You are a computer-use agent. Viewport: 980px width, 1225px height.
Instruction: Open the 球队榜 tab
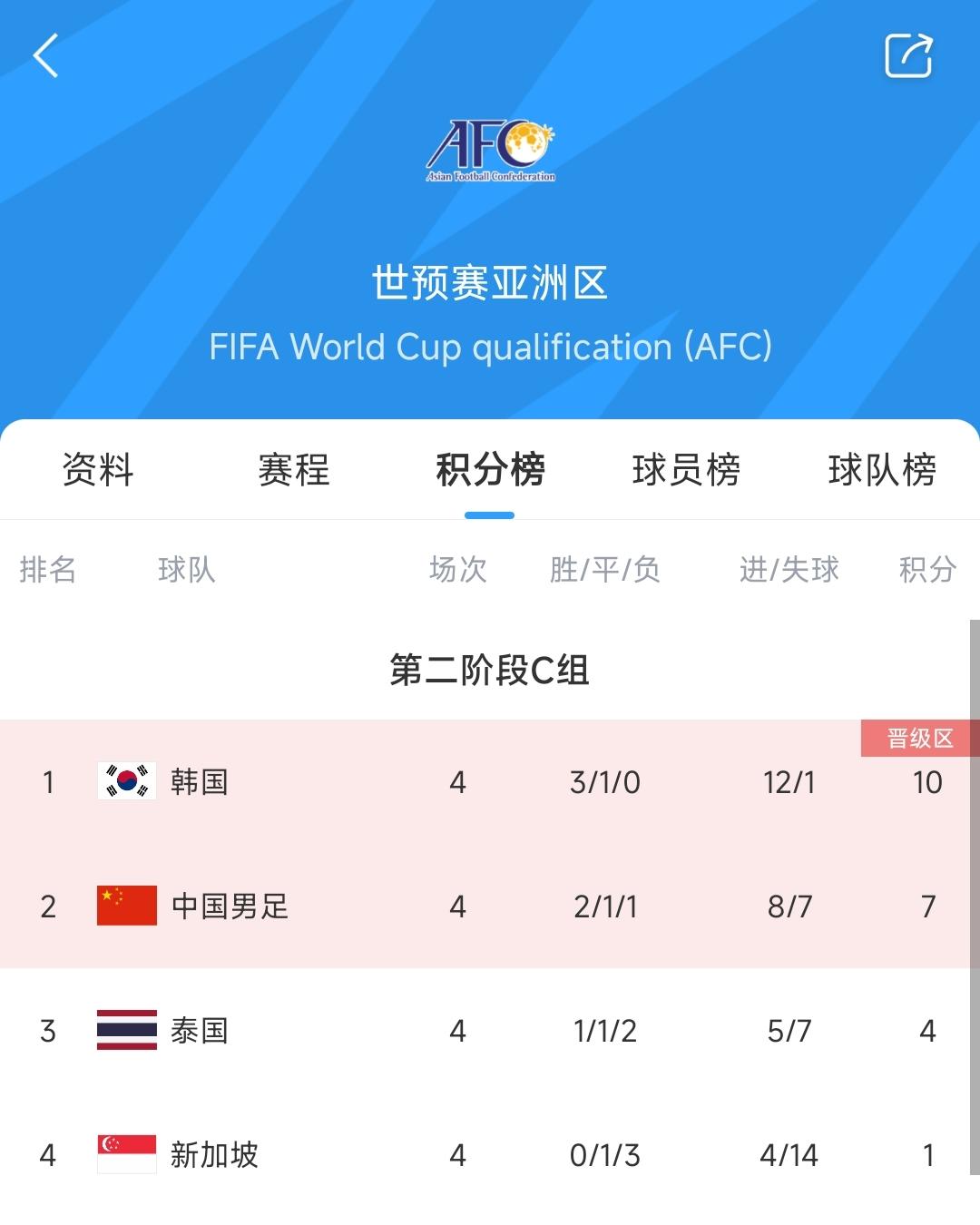tap(882, 470)
